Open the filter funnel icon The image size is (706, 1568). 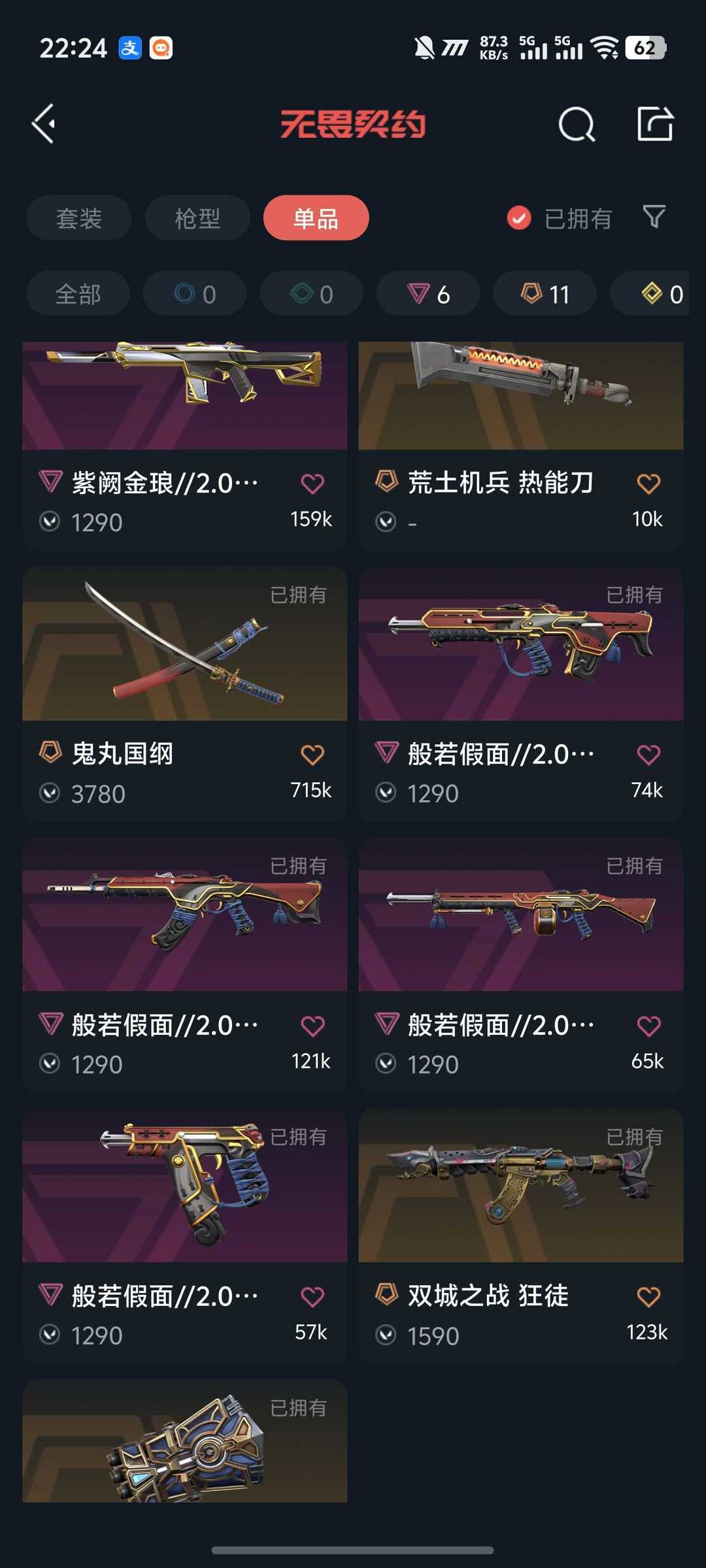(x=654, y=217)
